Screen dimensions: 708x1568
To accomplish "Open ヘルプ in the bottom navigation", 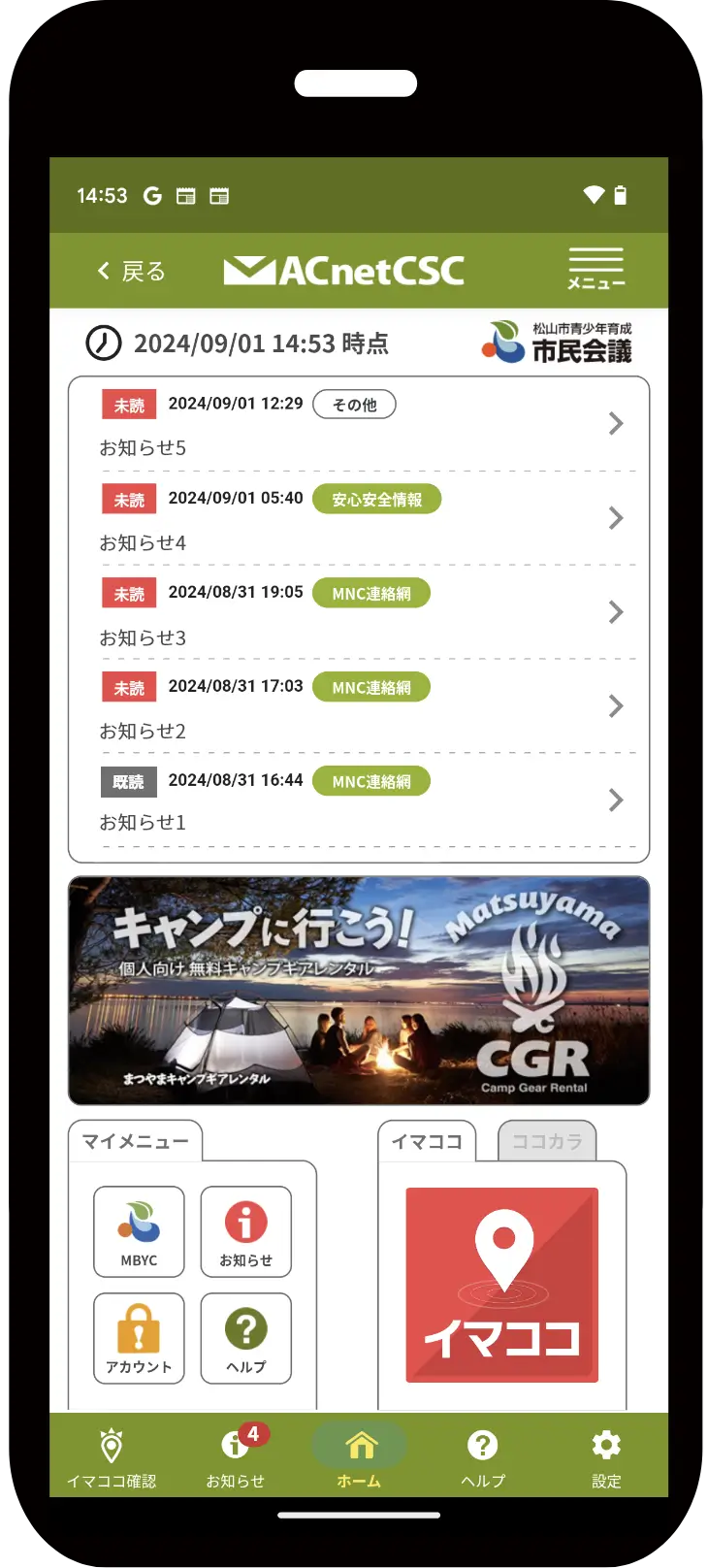I will coord(483,1456).
